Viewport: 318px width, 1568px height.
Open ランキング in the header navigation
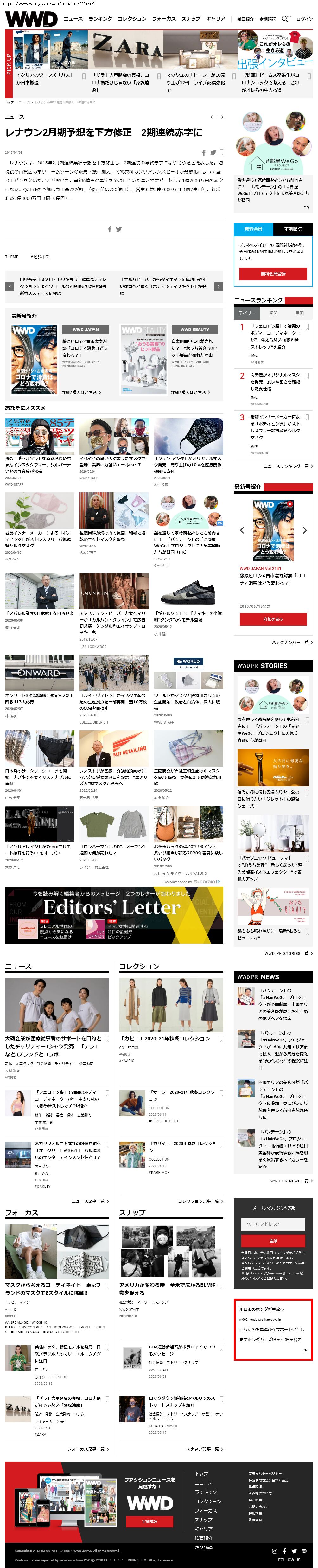click(100, 19)
